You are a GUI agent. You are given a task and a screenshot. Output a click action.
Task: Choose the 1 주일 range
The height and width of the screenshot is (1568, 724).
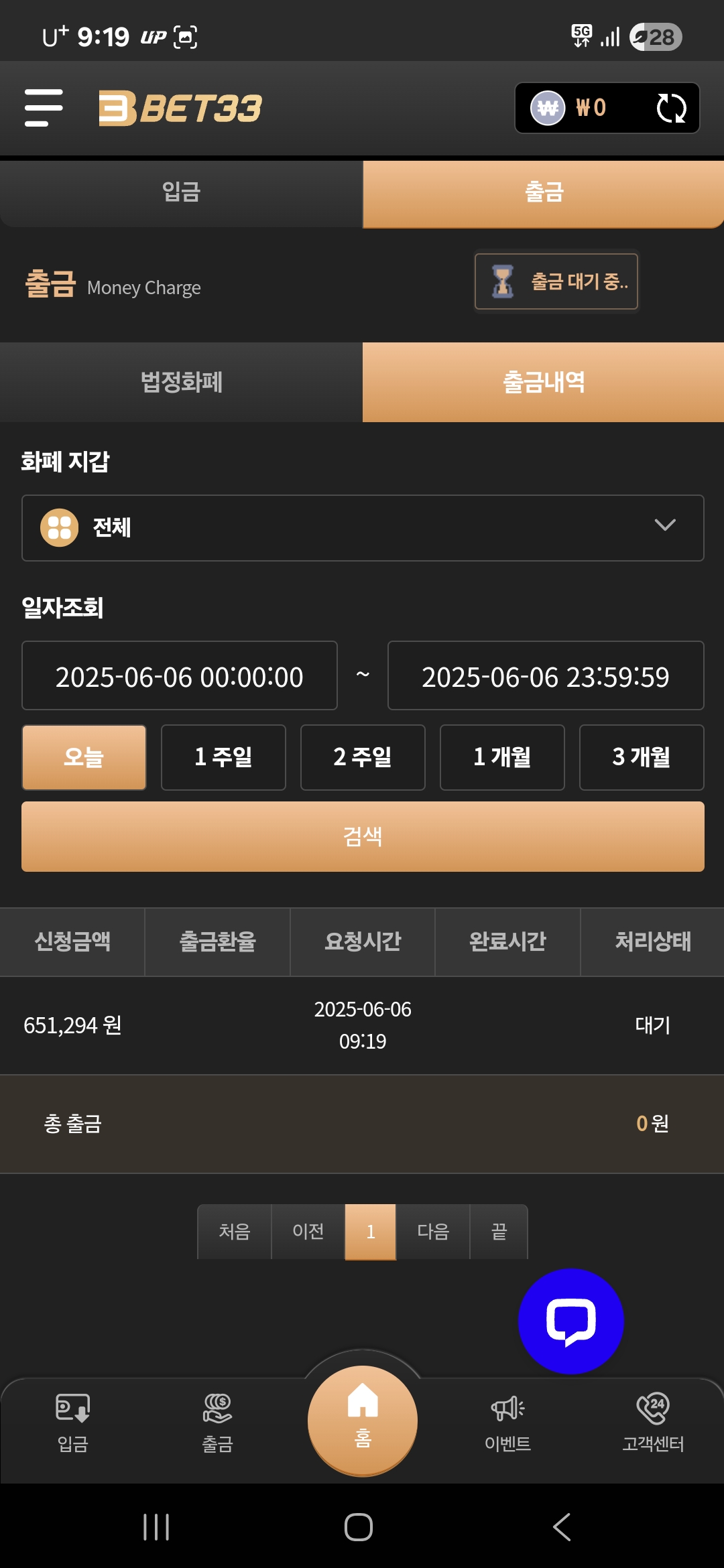coord(223,757)
